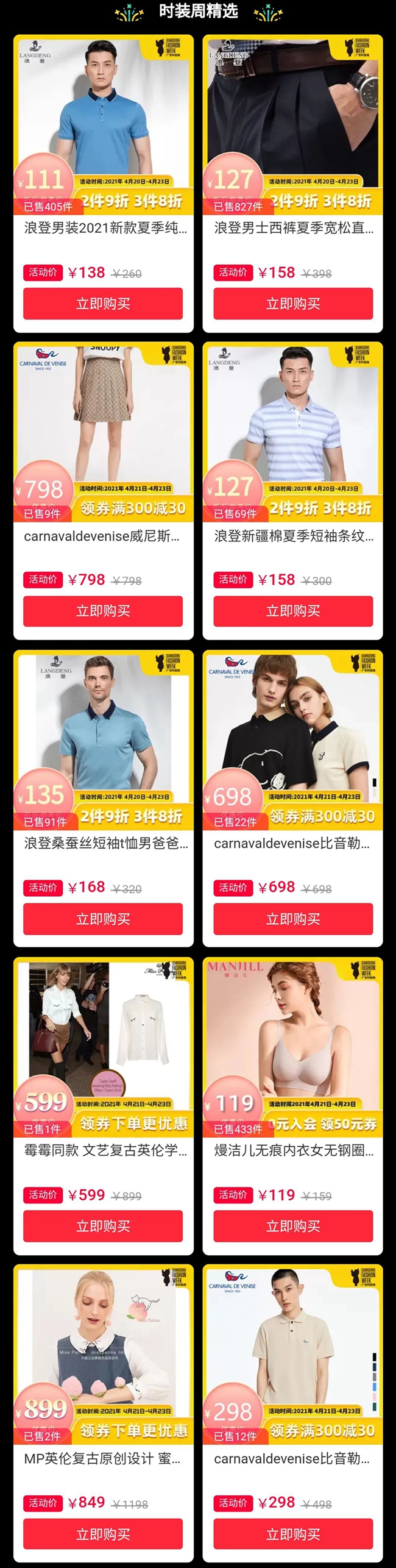Purchase 浪登新疆棉夏季短袖条纹 shirt
This screenshot has width=396, height=1568.
coord(293,611)
